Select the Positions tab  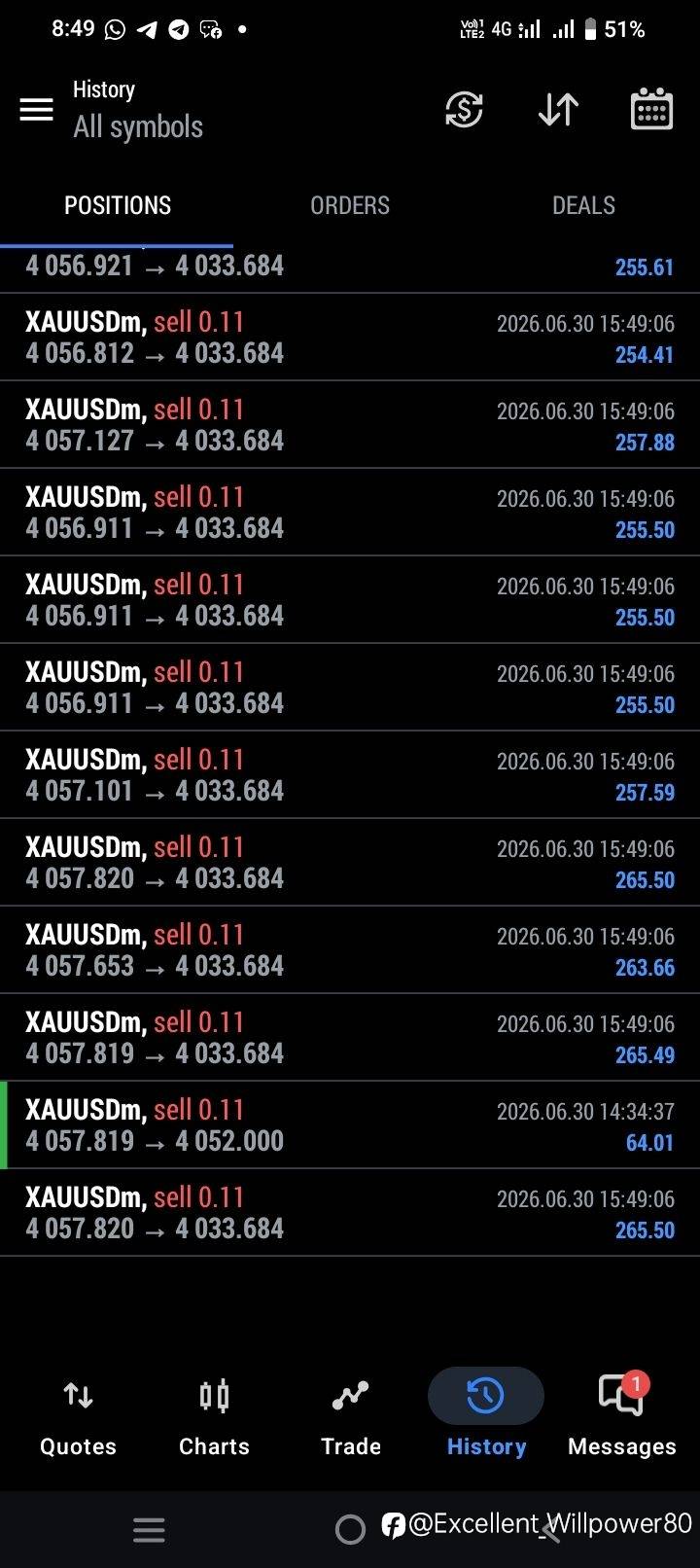pyautogui.click(x=117, y=205)
